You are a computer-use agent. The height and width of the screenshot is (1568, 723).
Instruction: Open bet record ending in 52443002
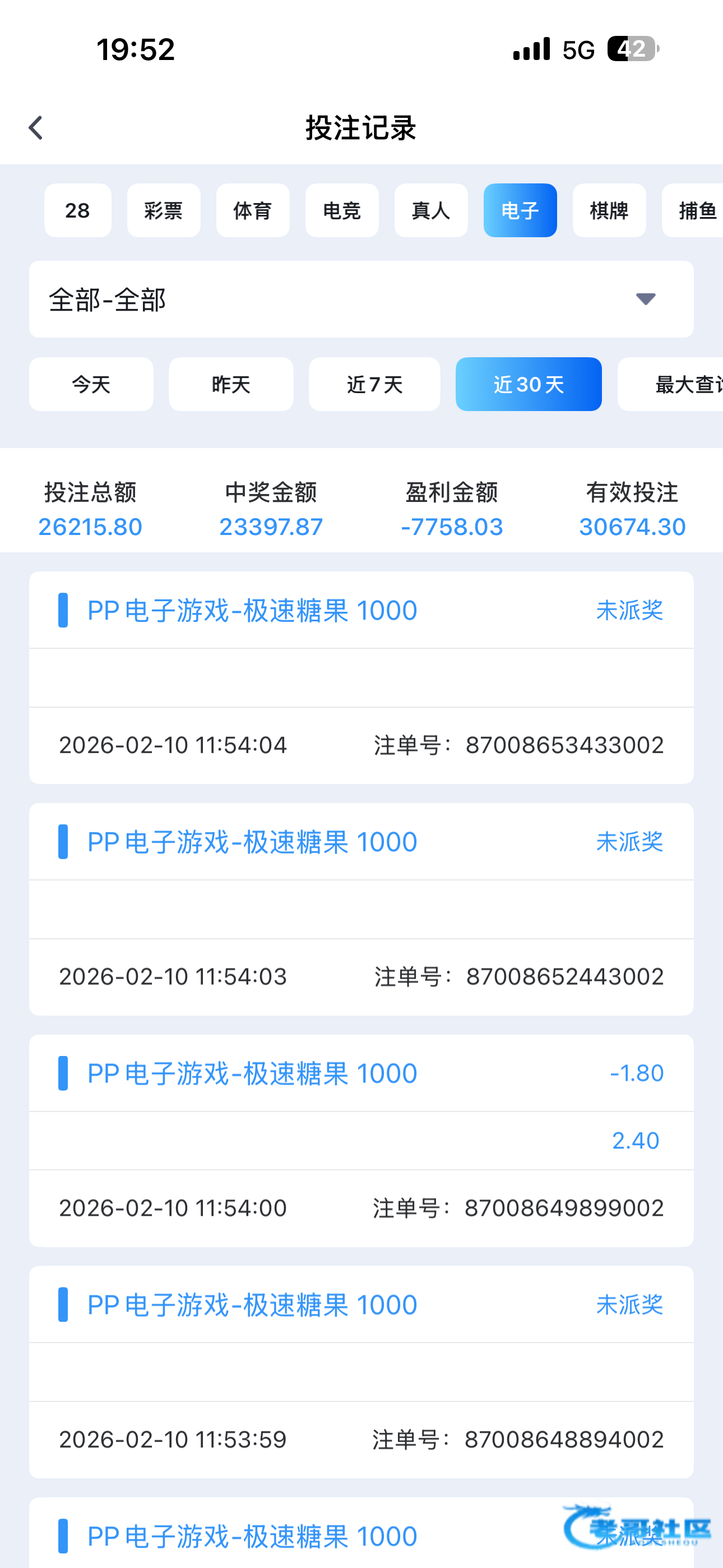point(361,909)
